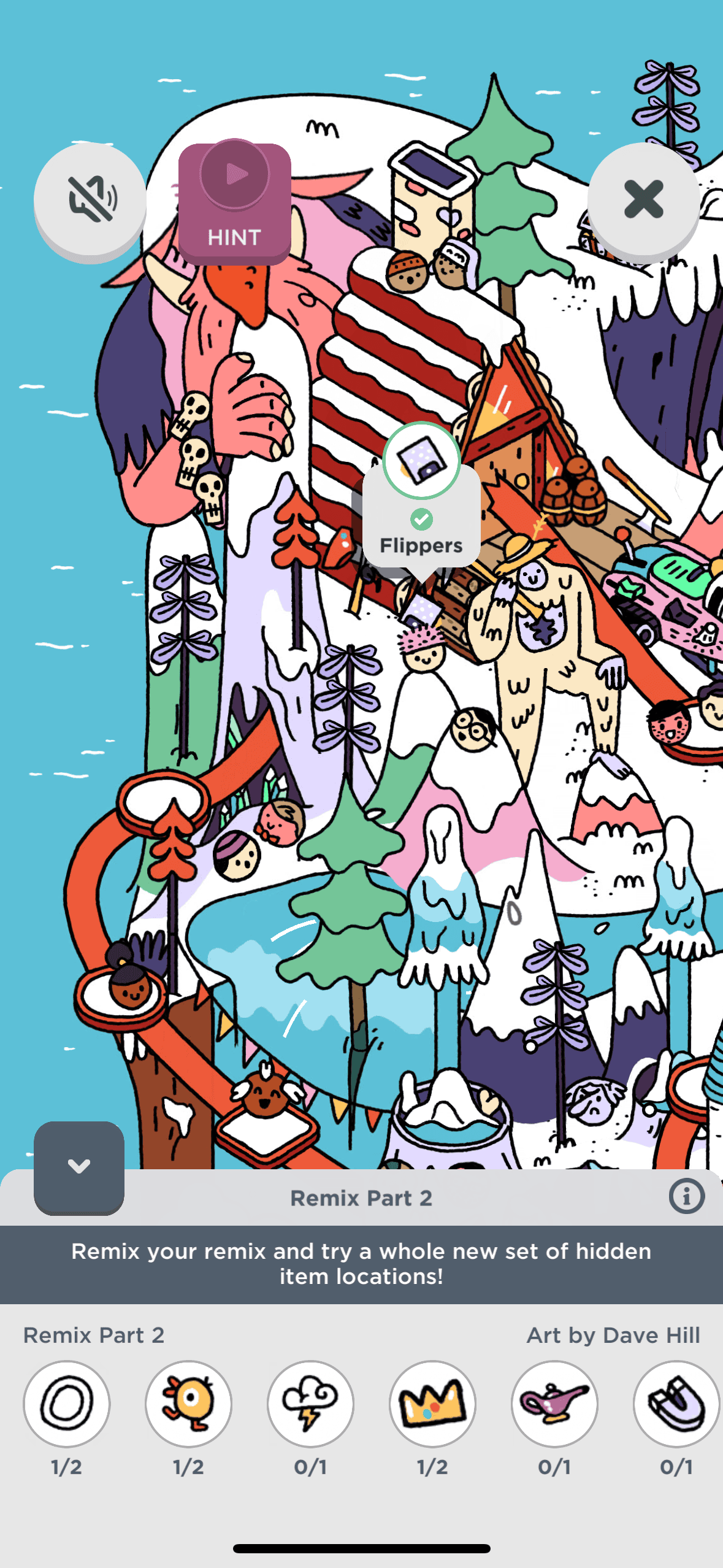
Task: Toggle the mute sound button
Action: click(90, 199)
